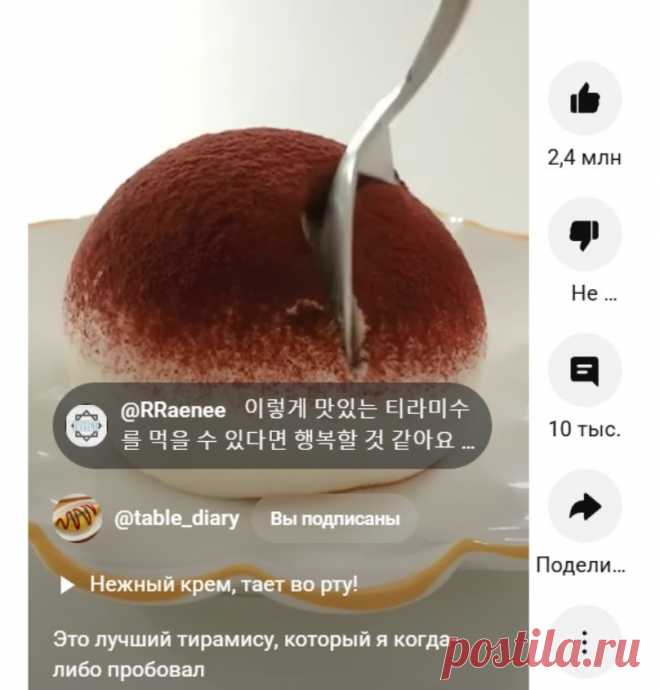Open the @table_diary channel name
The width and height of the screenshot is (660, 690).
(x=177, y=519)
